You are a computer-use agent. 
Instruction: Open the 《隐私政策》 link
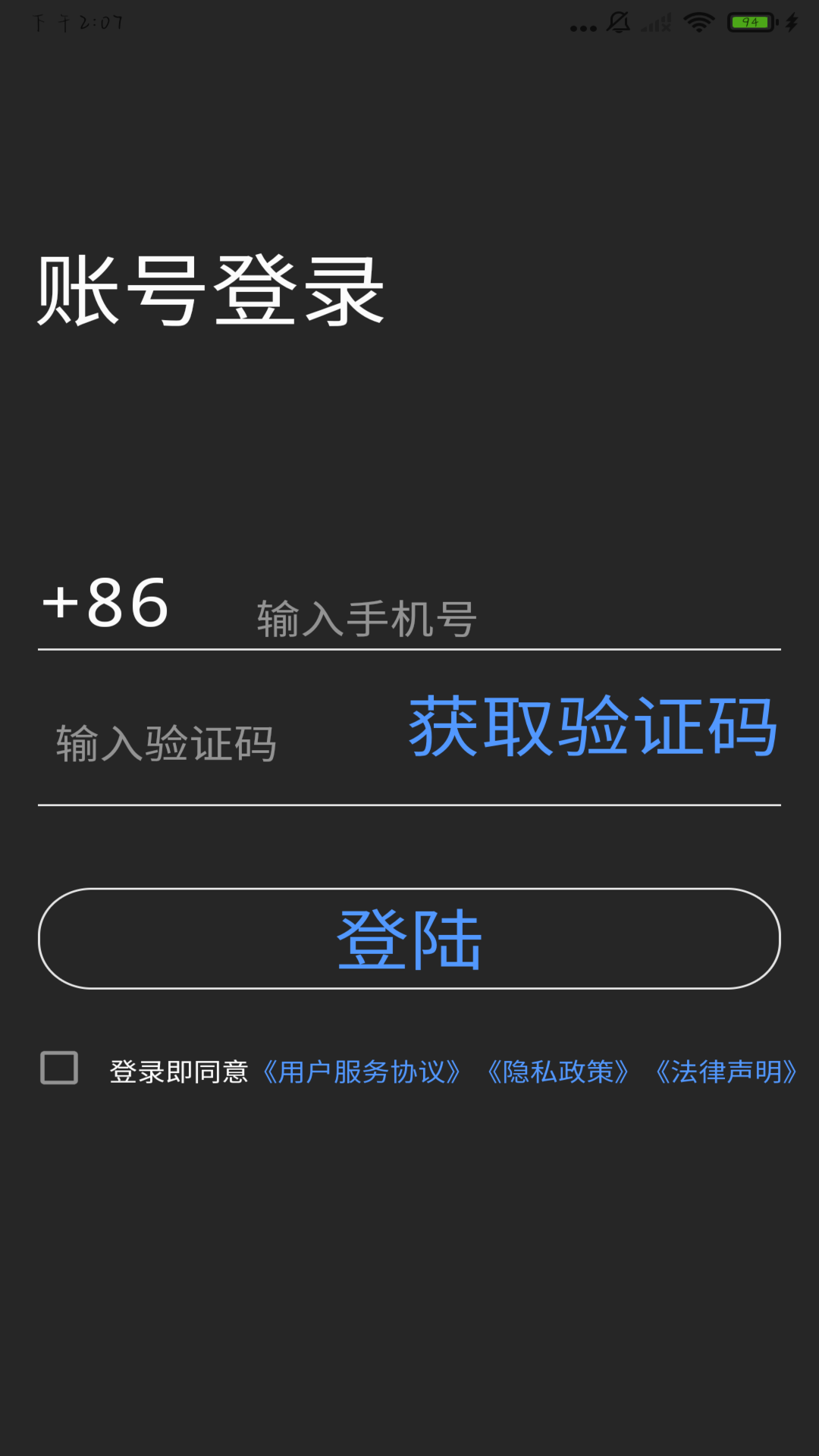point(558,1072)
